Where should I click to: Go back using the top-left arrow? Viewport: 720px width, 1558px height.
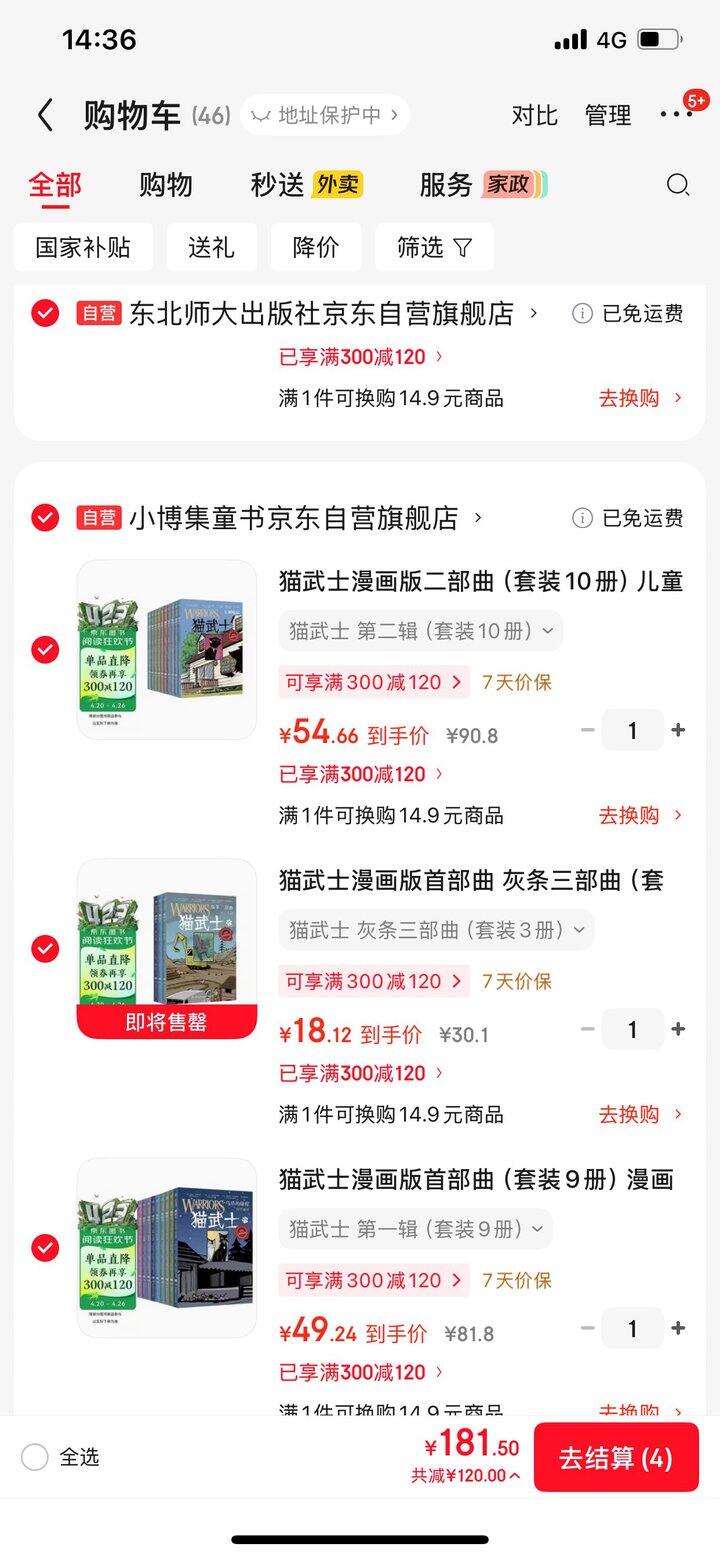45,116
